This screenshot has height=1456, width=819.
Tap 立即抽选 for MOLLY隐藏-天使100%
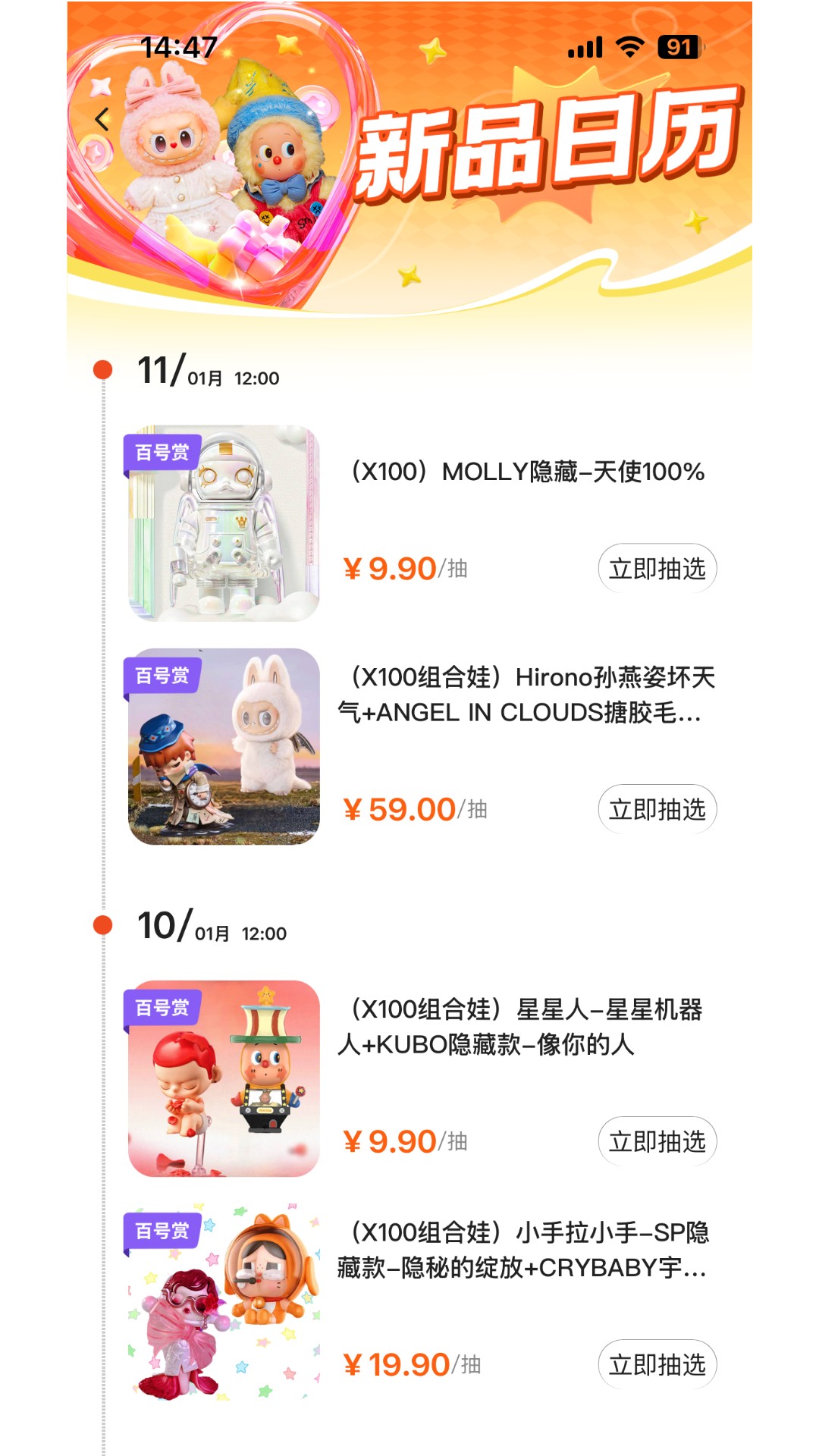click(657, 569)
